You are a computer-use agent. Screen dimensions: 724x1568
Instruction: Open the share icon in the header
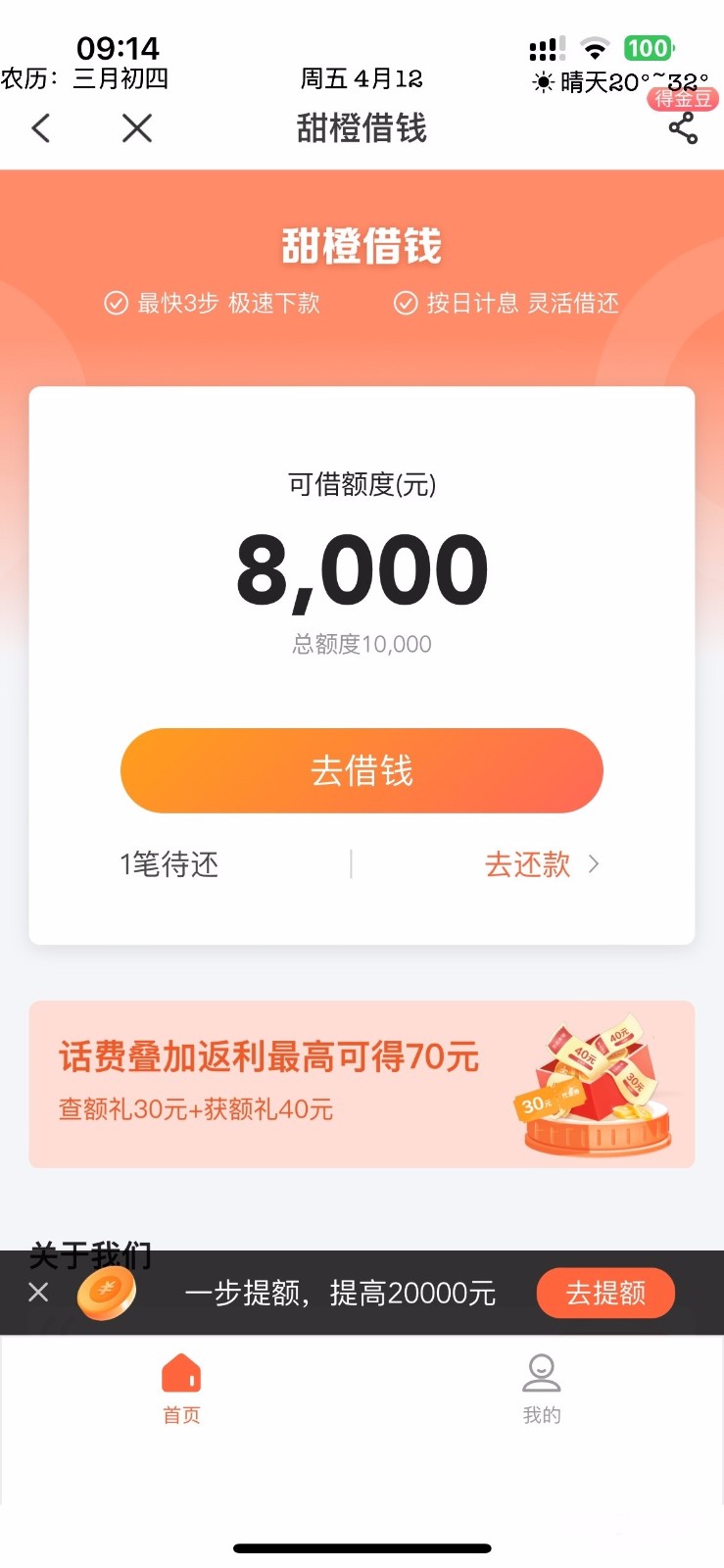(x=683, y=128)
